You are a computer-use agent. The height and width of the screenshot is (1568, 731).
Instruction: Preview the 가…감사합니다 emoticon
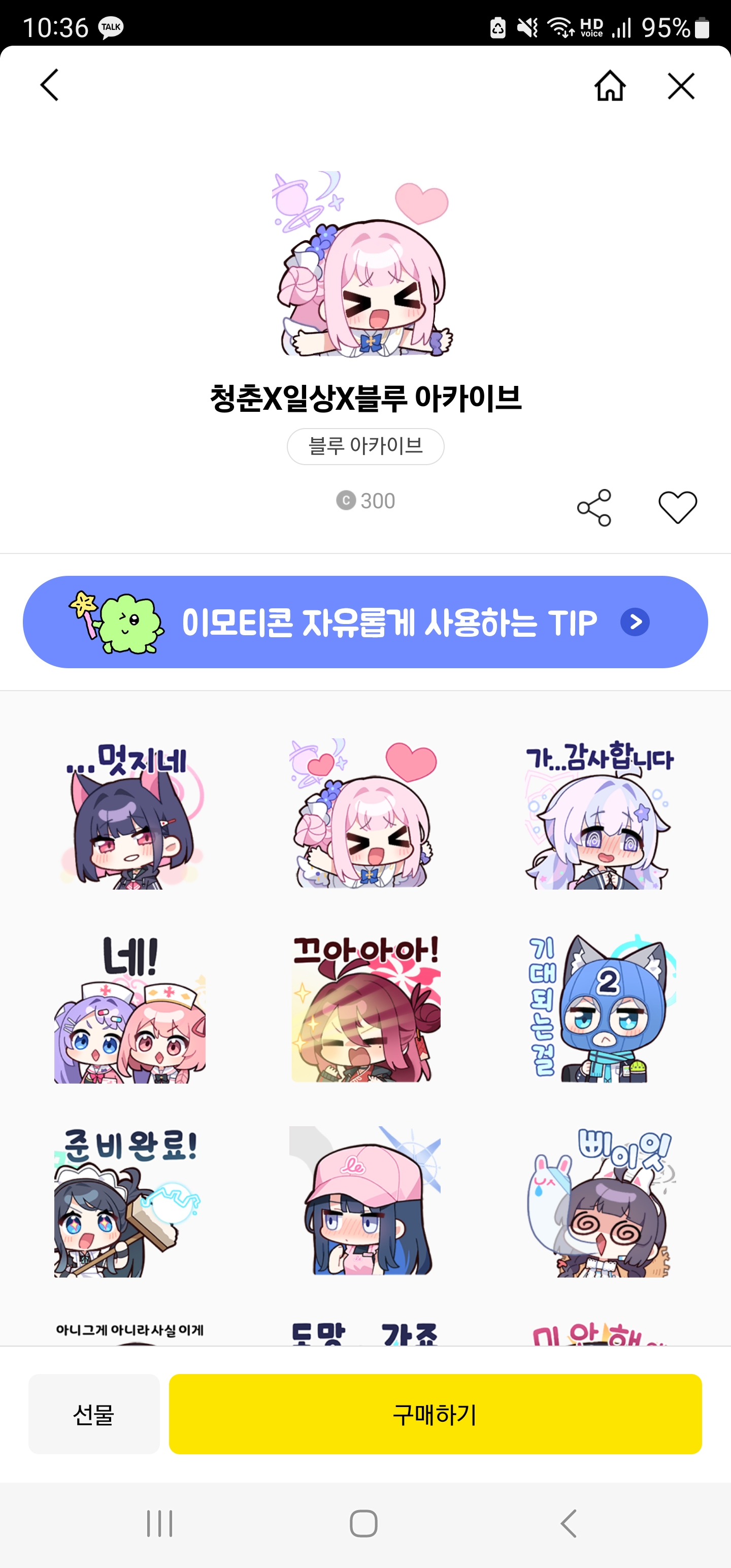600,814
